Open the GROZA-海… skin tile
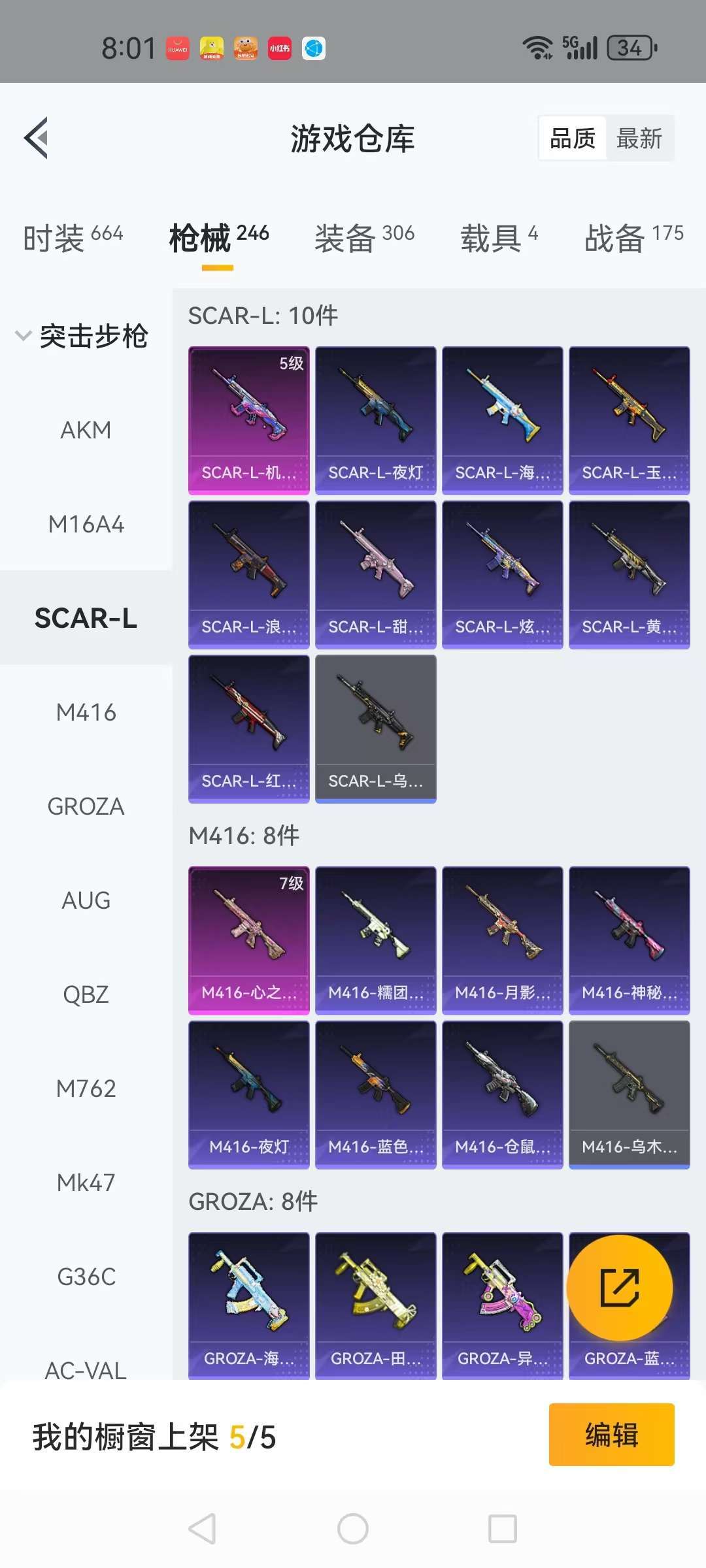Viewport: 706px width, 1568px height. coord(248,1305)
